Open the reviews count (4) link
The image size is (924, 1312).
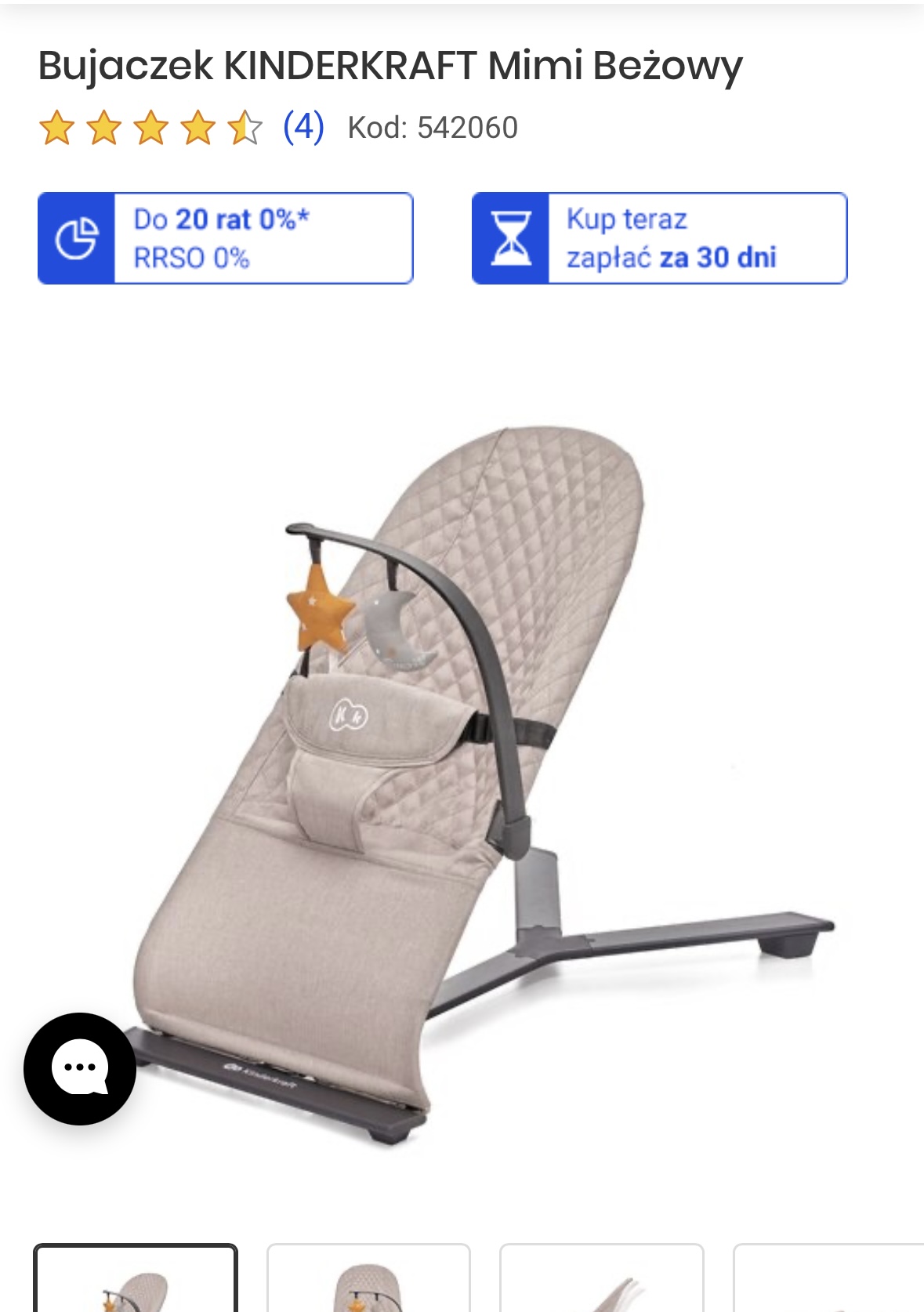[x=303, y=127]
